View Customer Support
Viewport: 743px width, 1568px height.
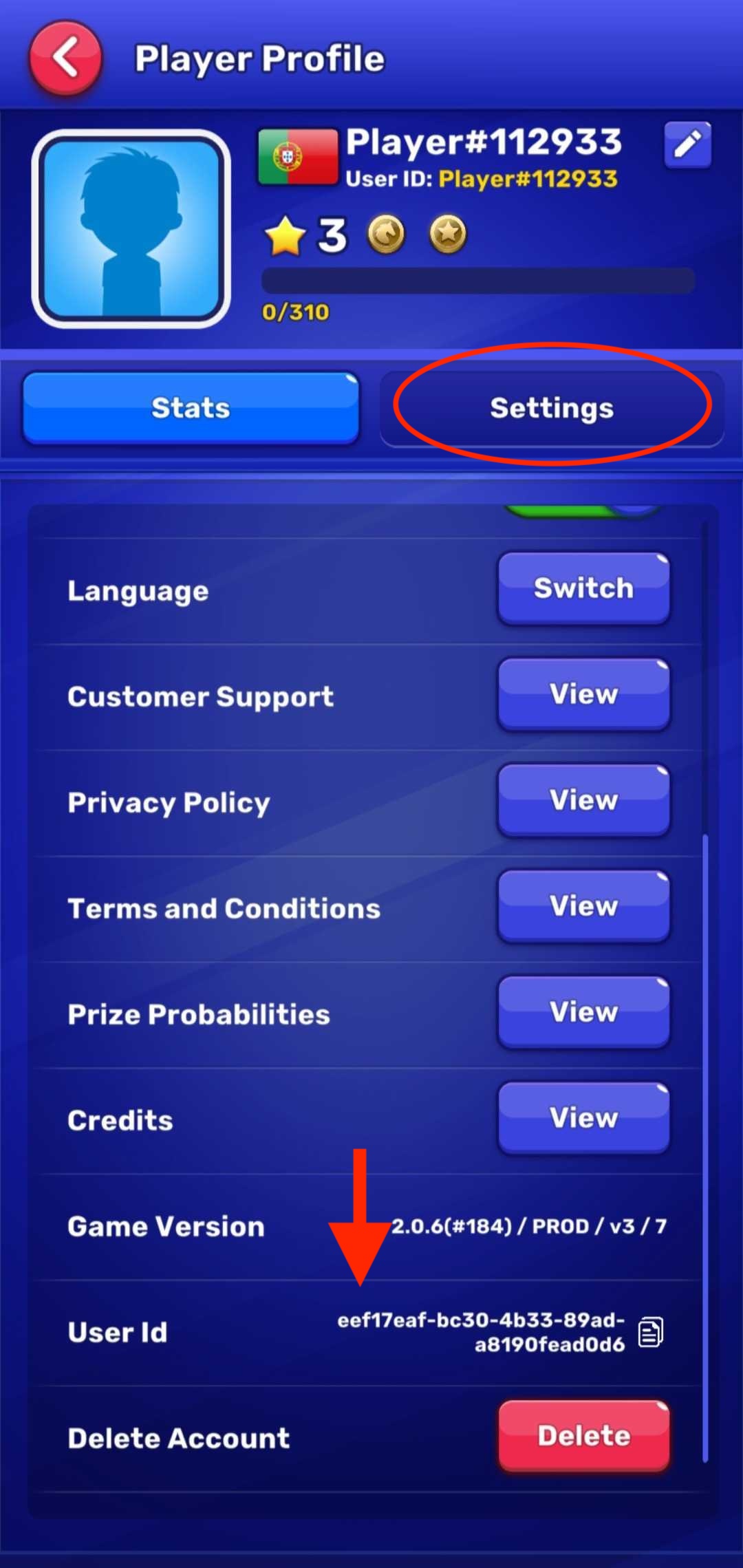(x=583, y=694)
